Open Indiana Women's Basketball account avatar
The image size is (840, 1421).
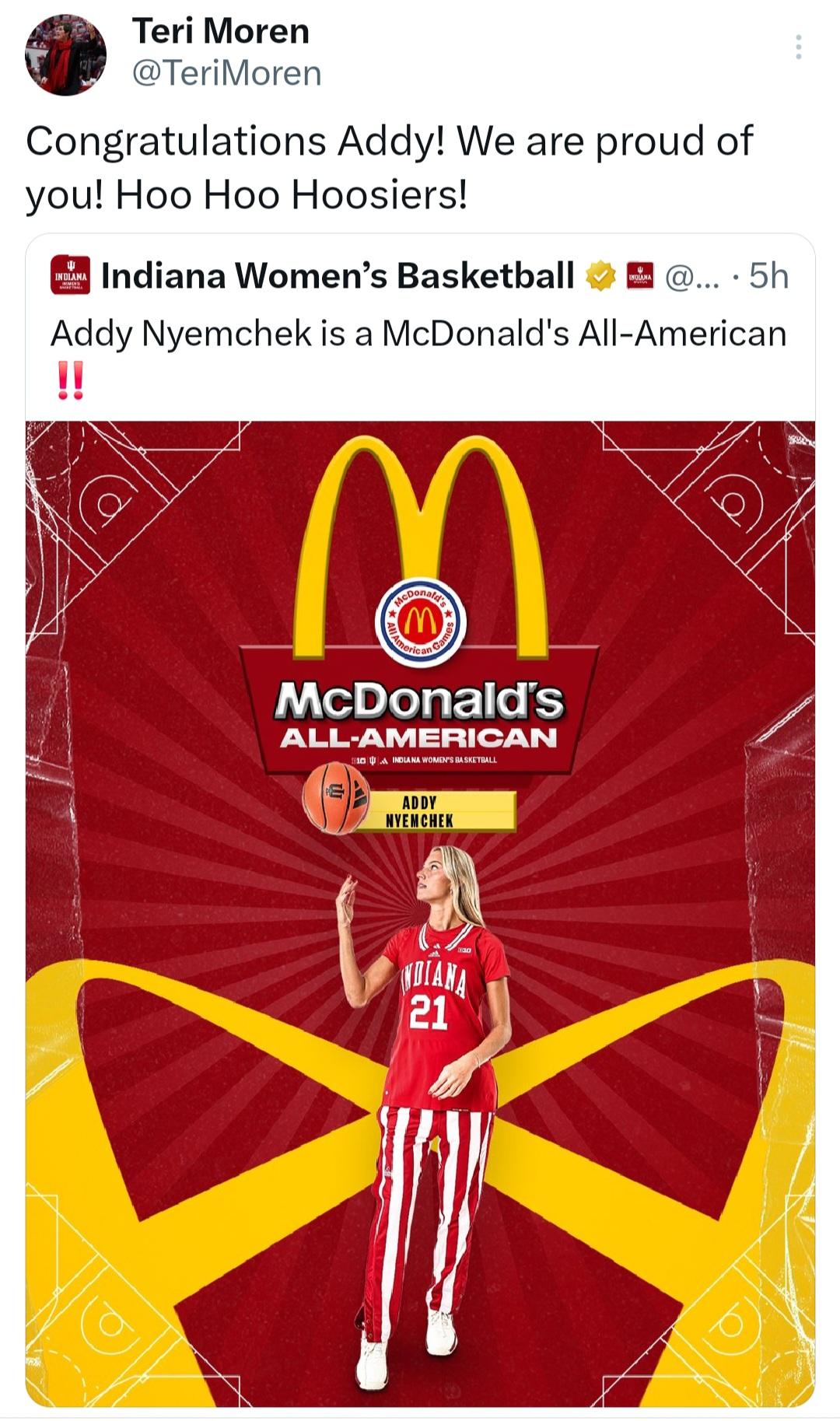click(x=71, y=275)
